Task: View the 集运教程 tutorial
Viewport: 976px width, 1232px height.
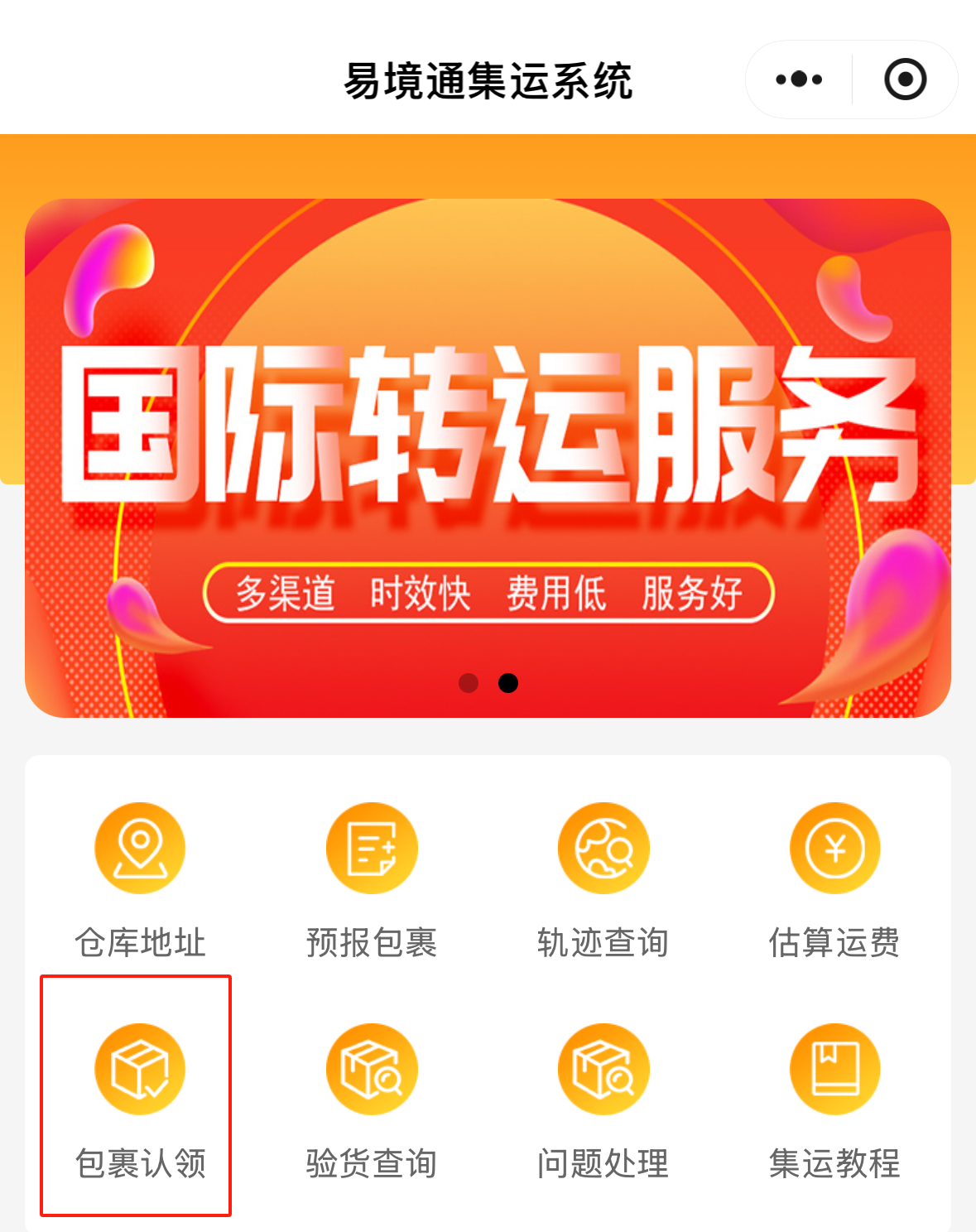Action: pos(834,1097)
